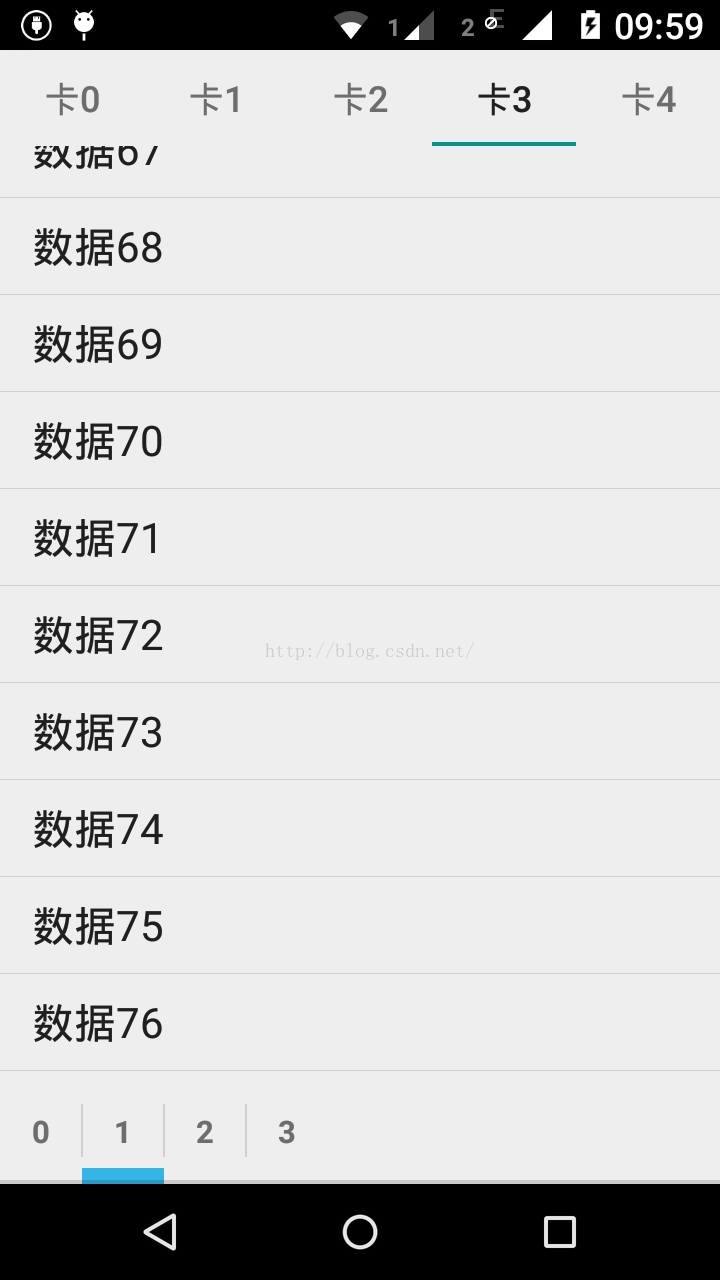Open list row 数据74
The image size is (720, 1280).
point(360,829)
